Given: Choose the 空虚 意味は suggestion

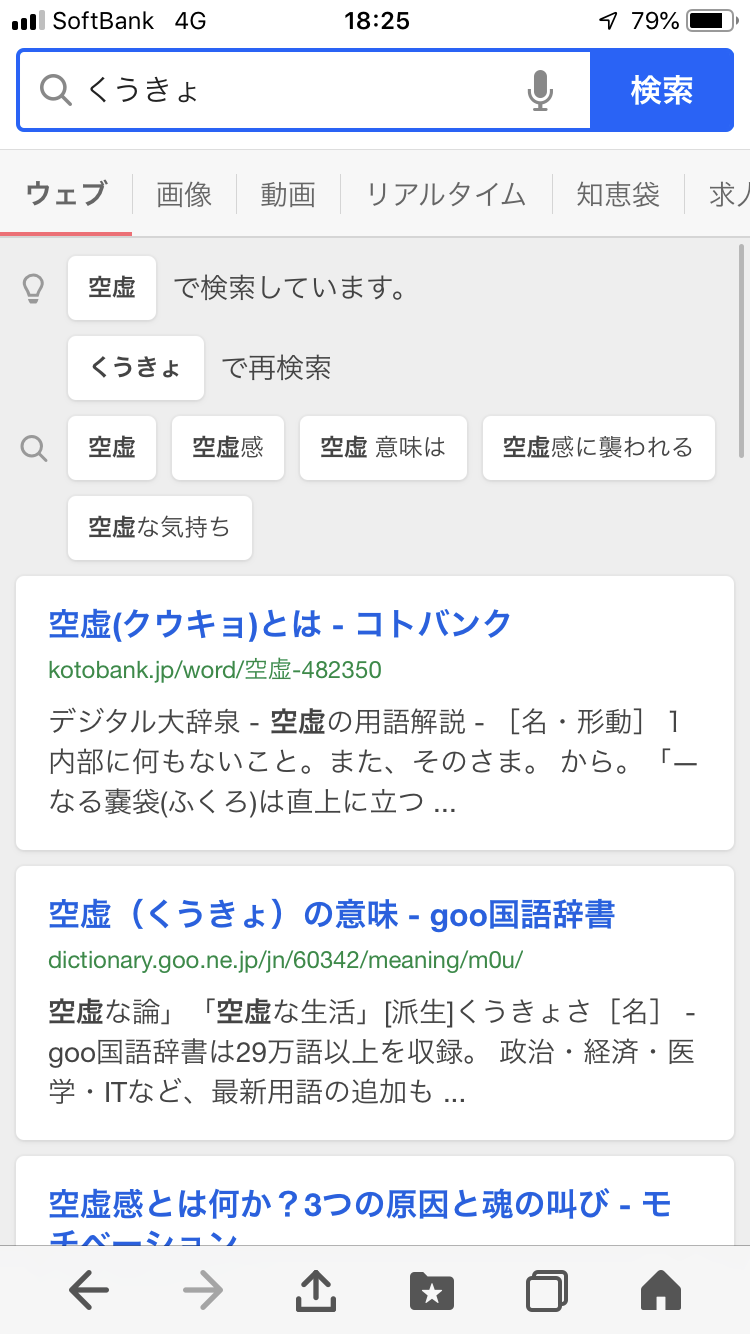Looking at the screenshot, I should (x=383, y=448).
